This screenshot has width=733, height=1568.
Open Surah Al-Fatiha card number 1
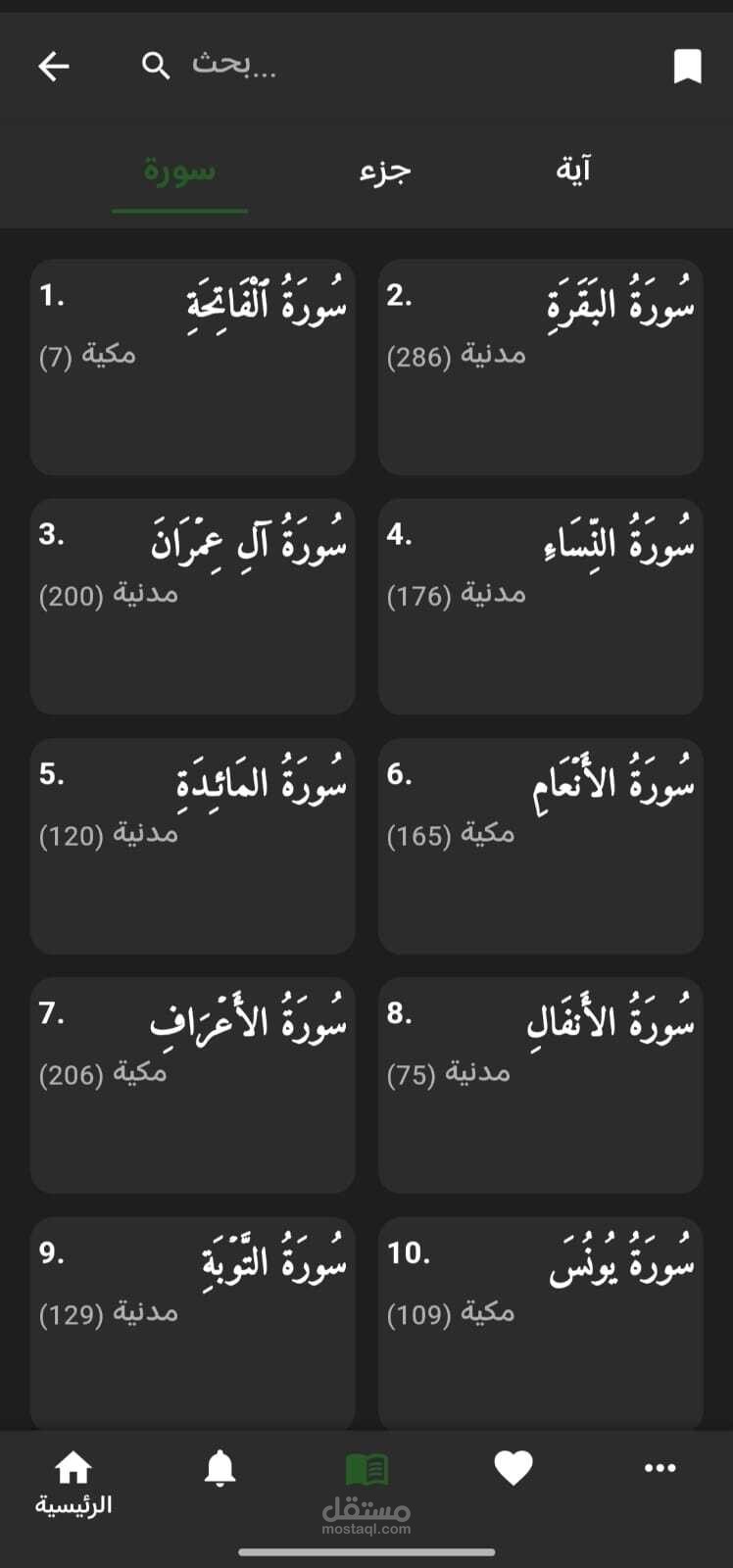[192, 367]
